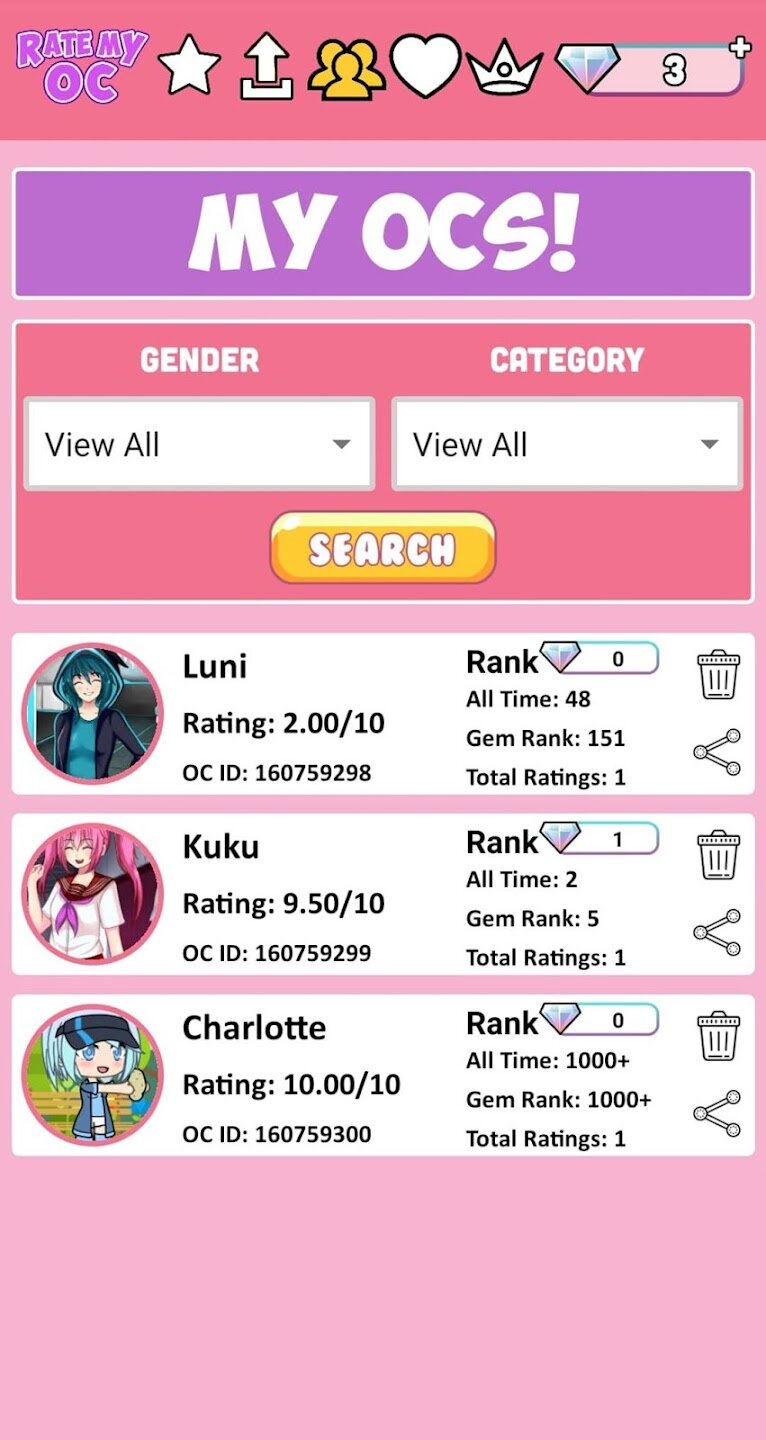Share the Charlotte OC

coord(718,1113)
